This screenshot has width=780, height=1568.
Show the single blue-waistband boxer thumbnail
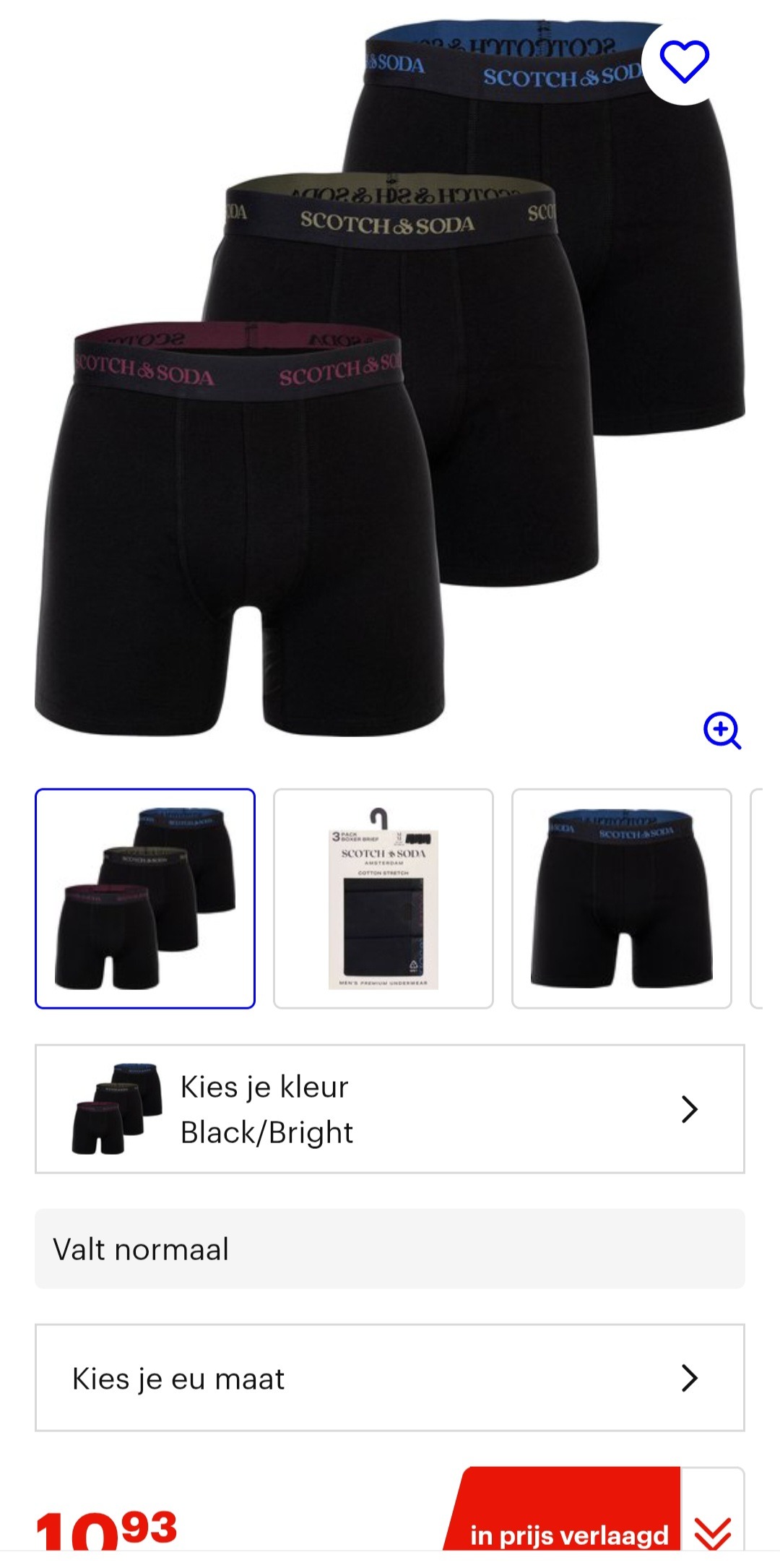click(x=621, y=898)
